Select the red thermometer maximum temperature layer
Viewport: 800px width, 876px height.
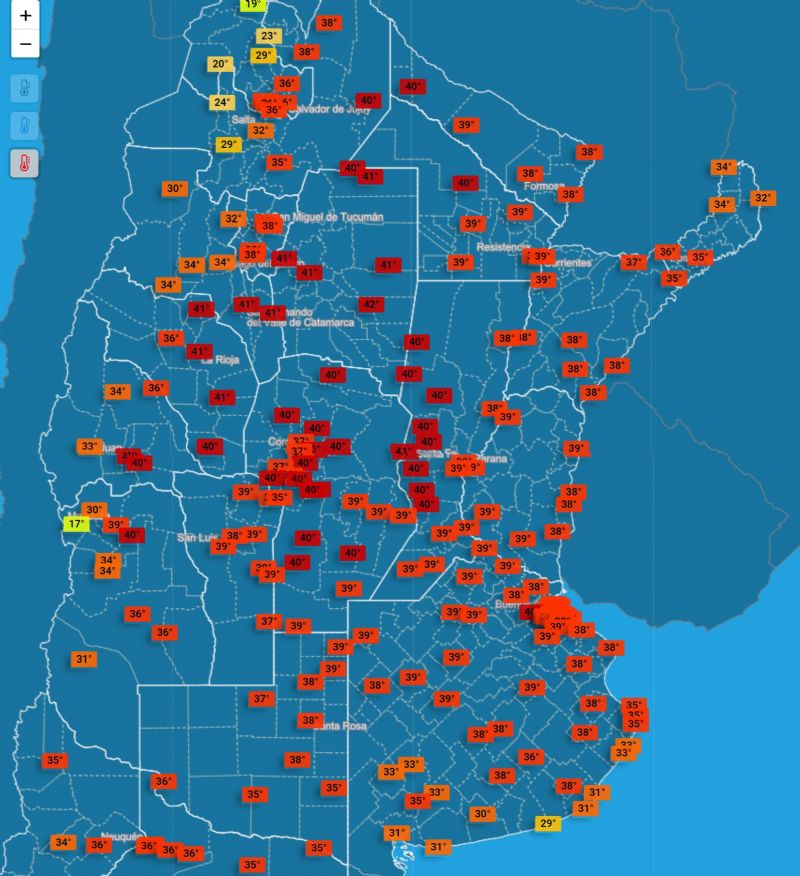(24, 162)
